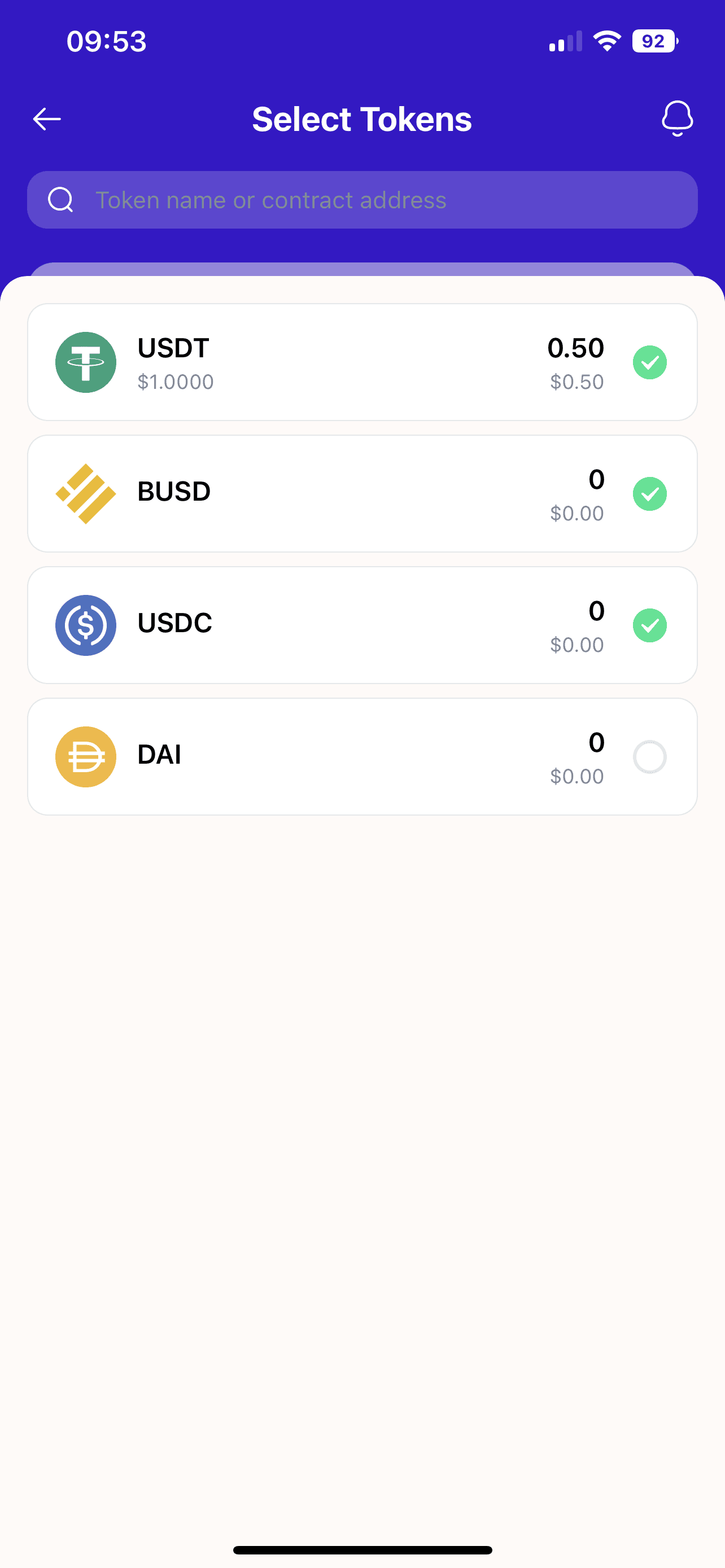
Task: Focus the token name search field
Action: coord(362,200)
